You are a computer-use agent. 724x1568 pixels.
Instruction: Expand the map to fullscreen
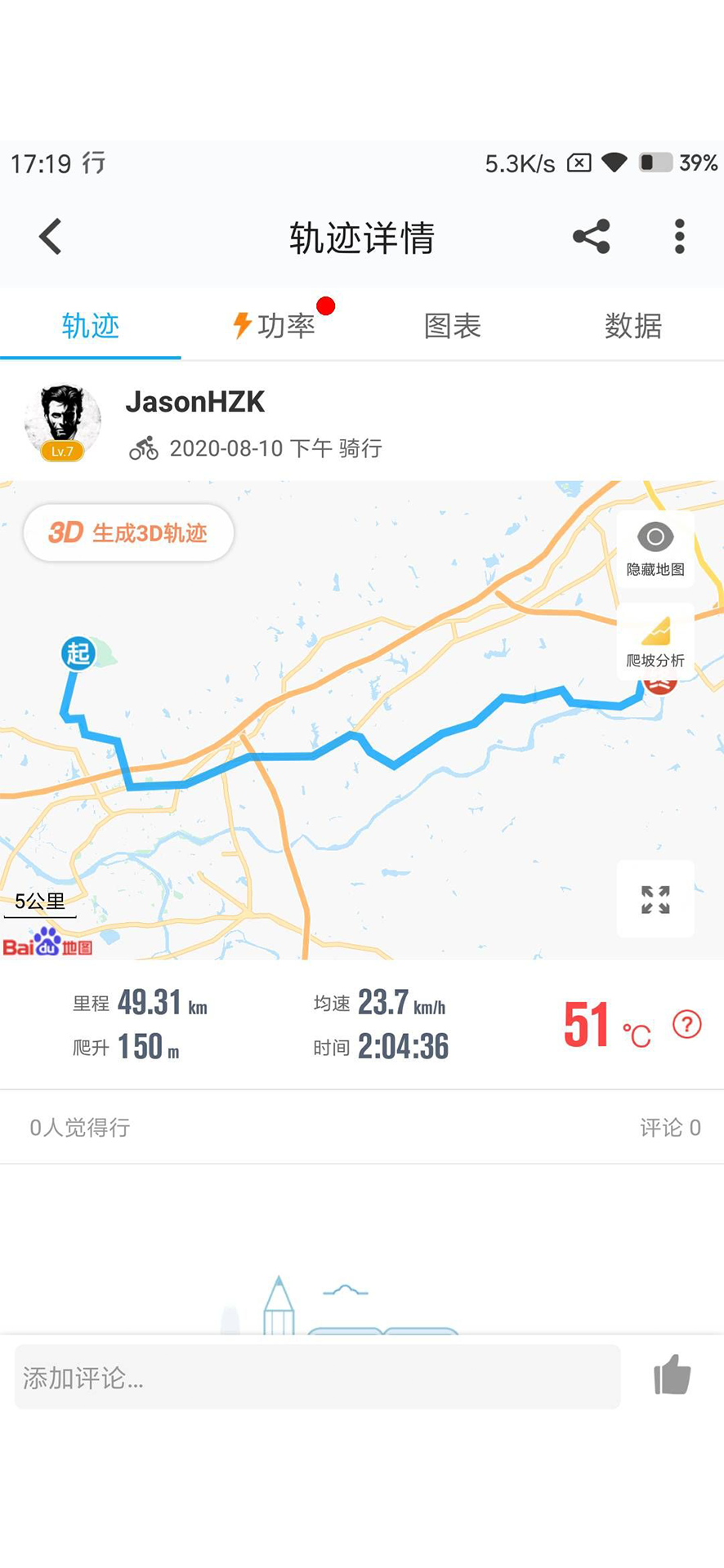(655, 899)
